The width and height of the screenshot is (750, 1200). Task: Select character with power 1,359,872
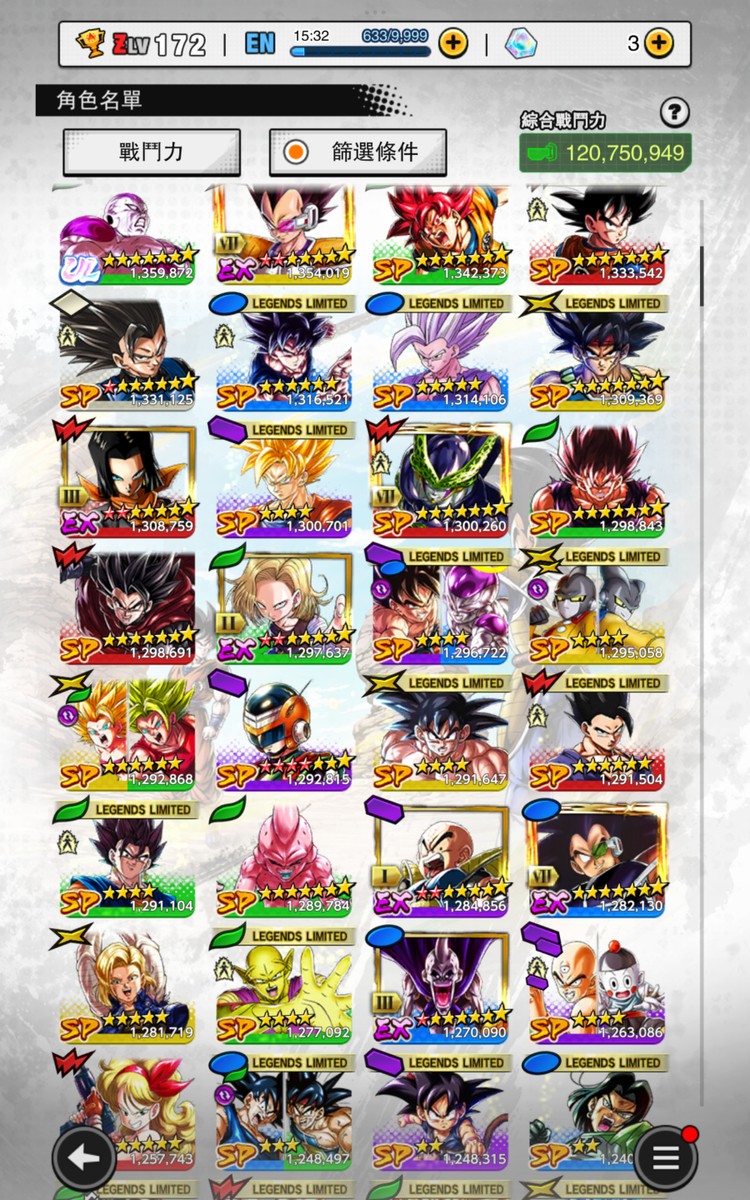tap(128, 237)
